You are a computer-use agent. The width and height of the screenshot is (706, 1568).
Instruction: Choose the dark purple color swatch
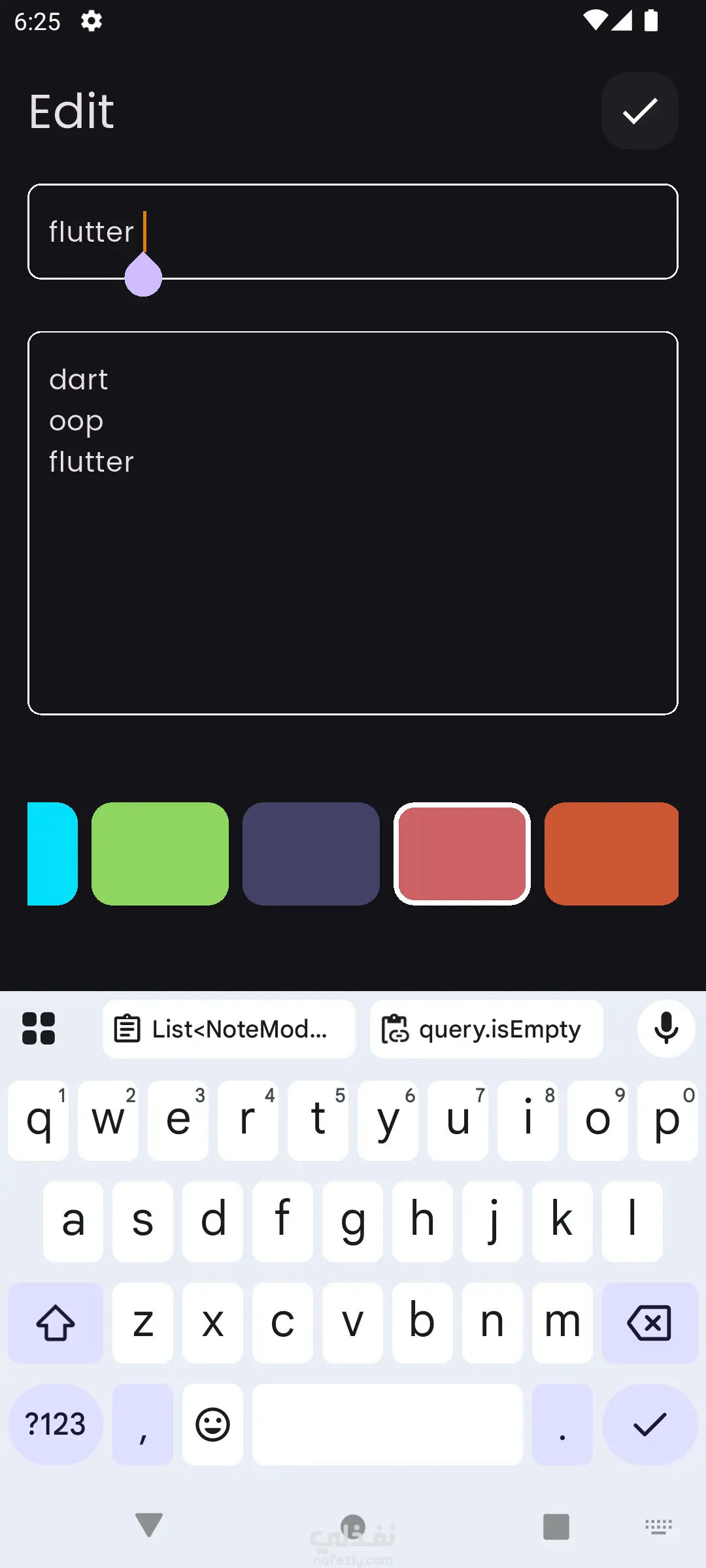click(x=311, y=853)
